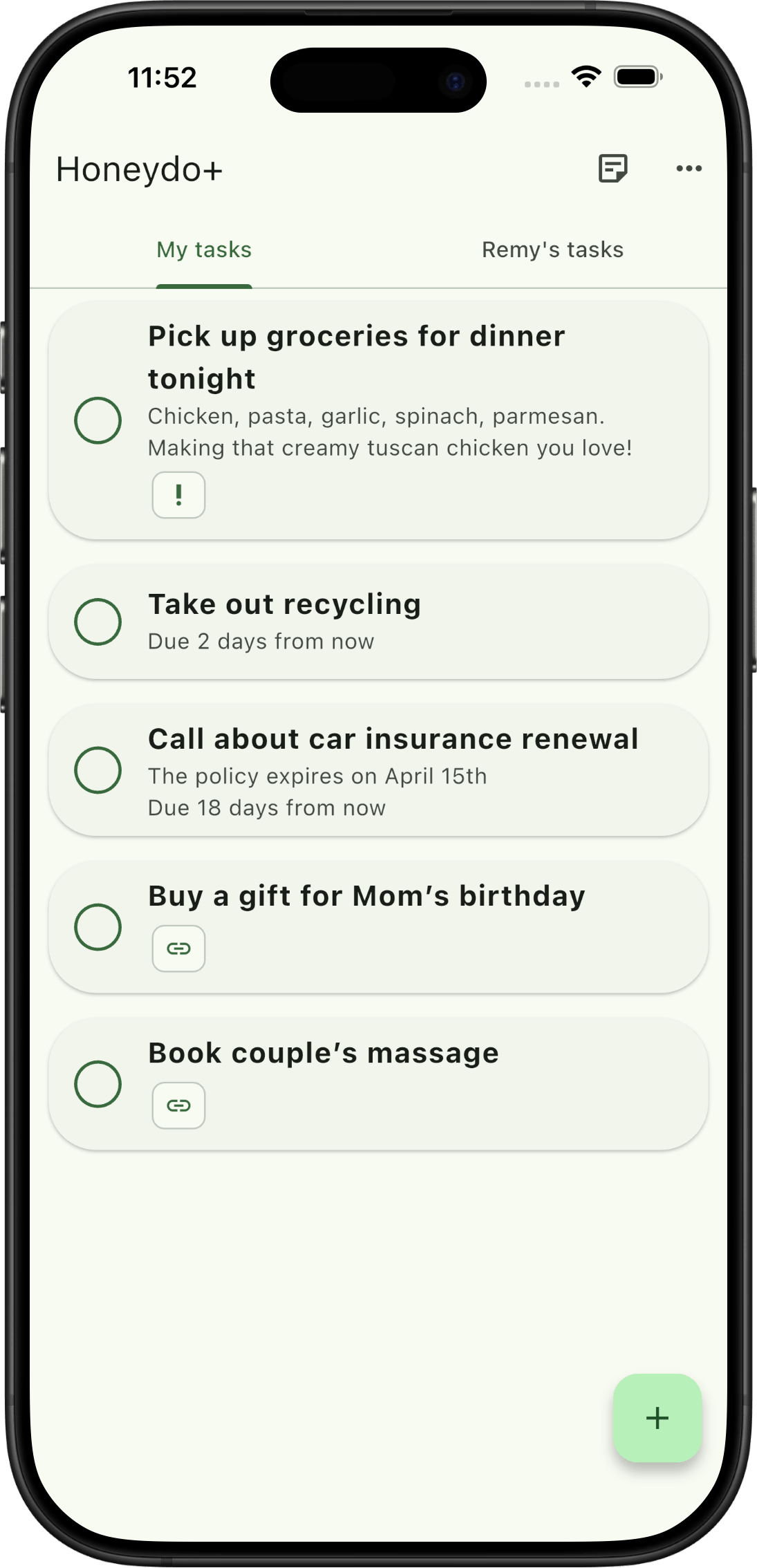Tap the priority exclamation chip on groceries task
This screenshot has height=1568, width=757.
pos(178,495)
